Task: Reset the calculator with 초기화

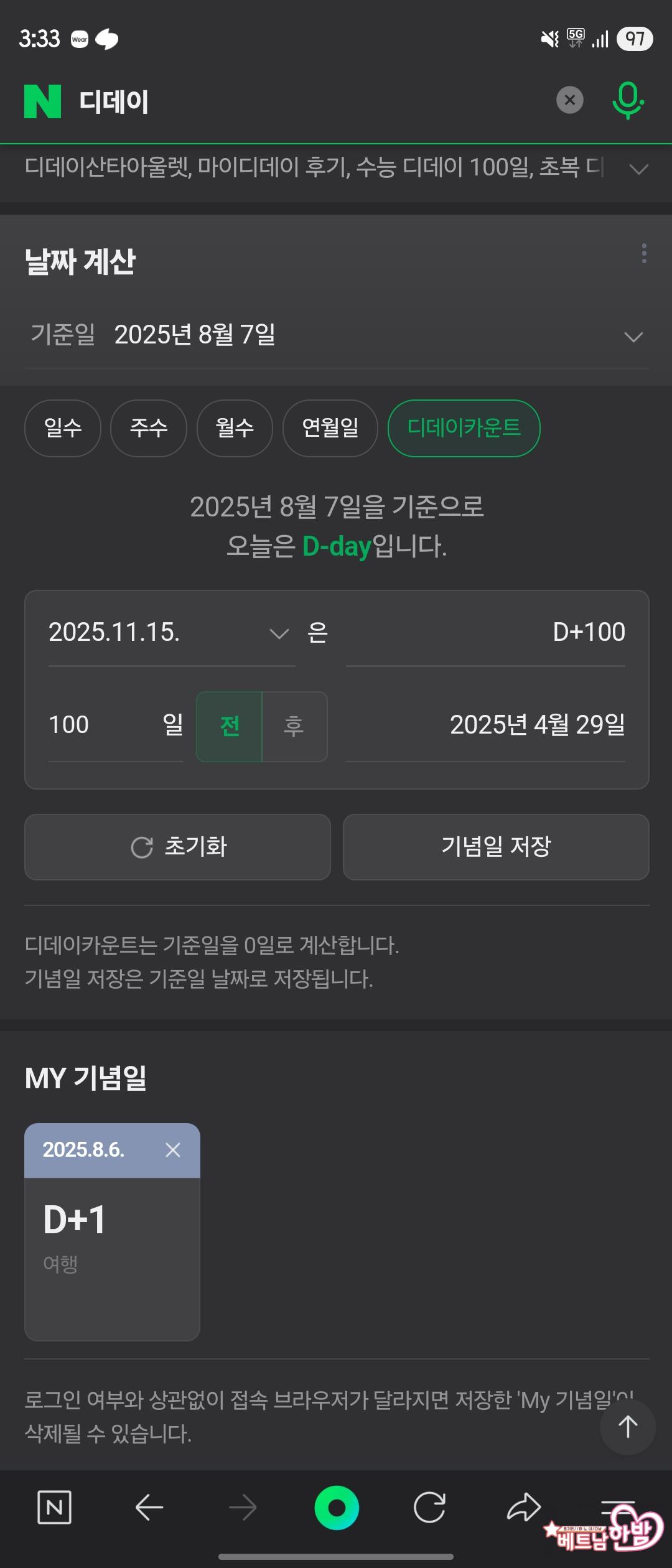Action: click(x=177, y=847)
